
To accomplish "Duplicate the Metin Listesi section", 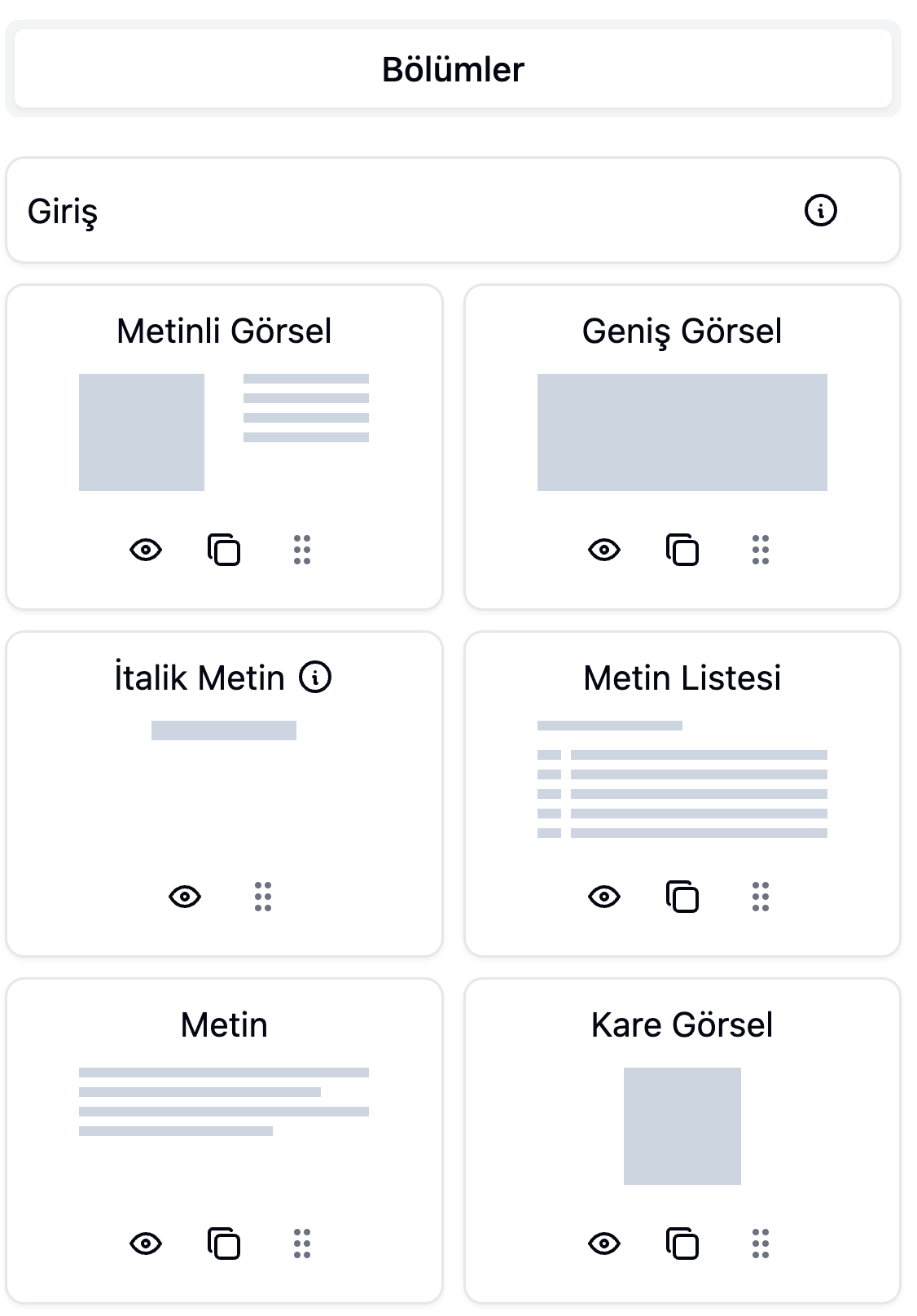I will pyautogui.click(x=682, y=897).
